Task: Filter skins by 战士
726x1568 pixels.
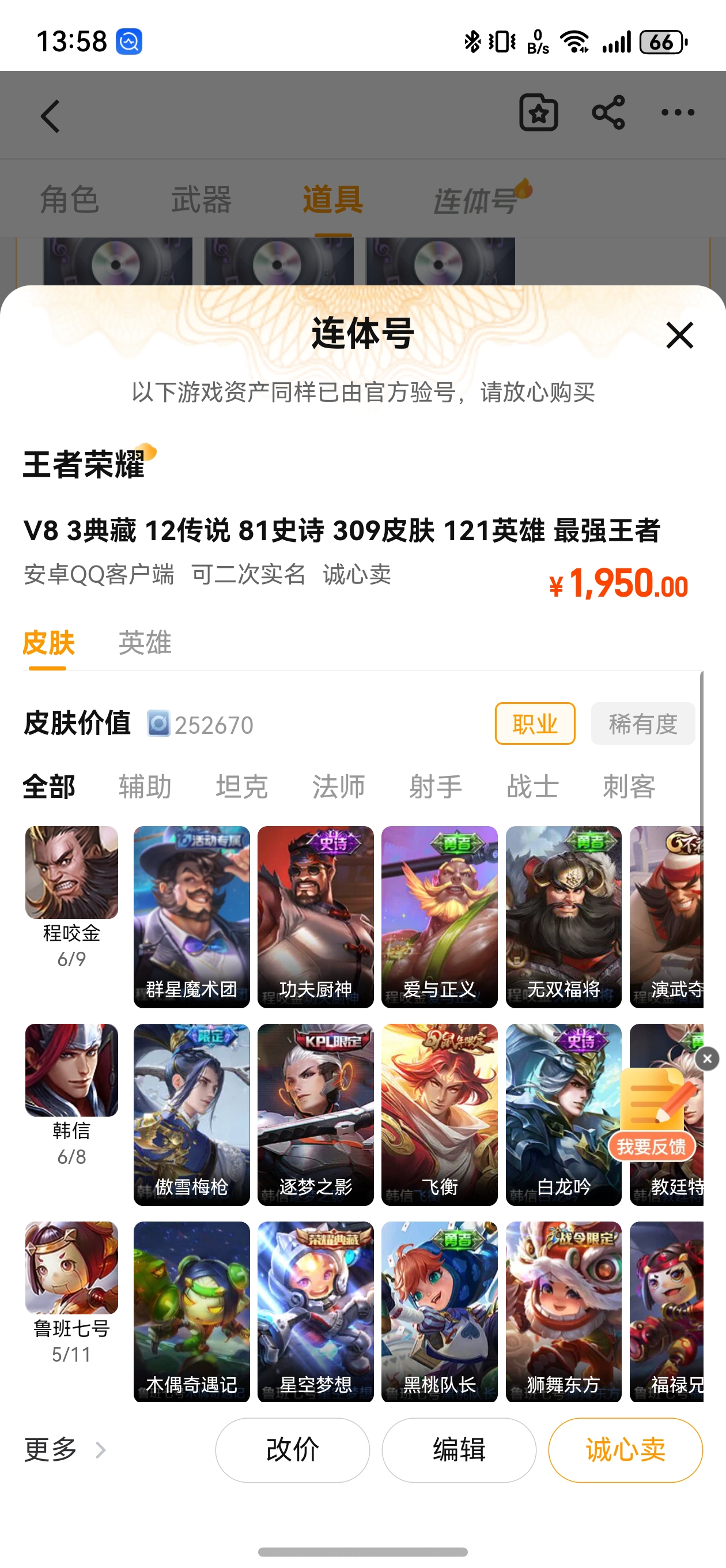Action: coord(532,786)
